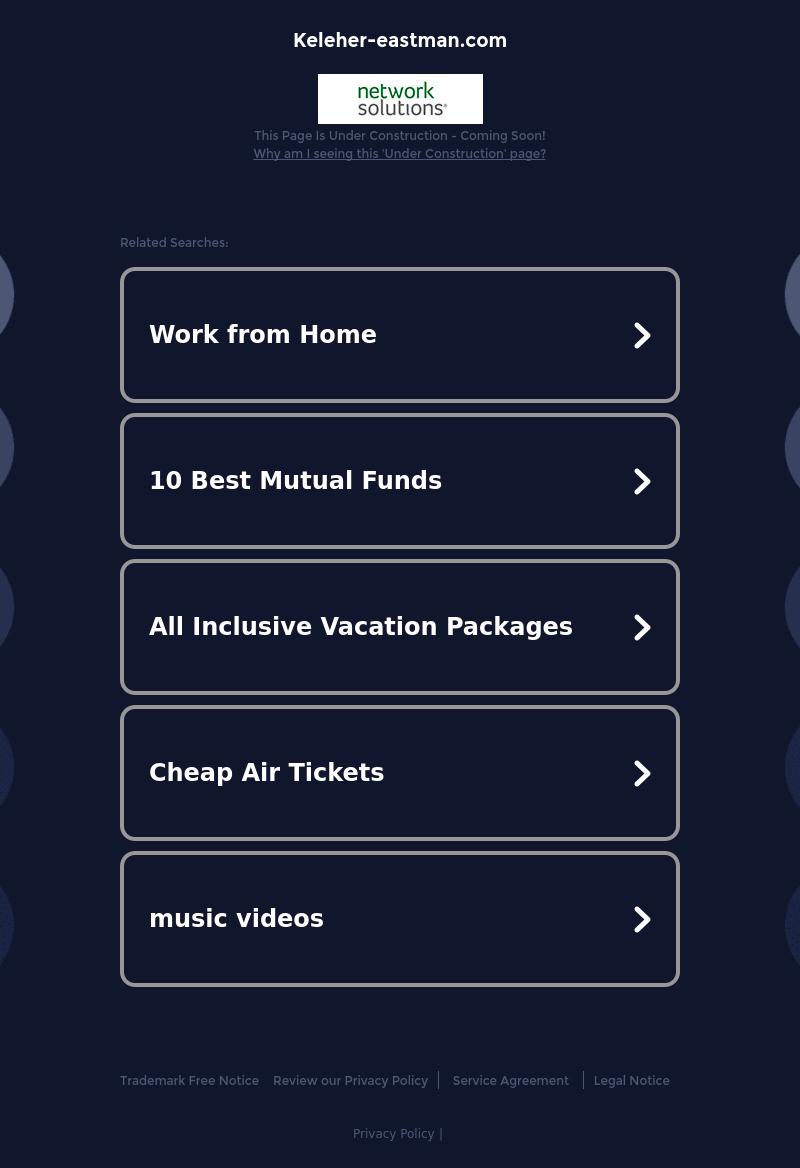Viewport: 800px width, 1168px height.
Task: Open Work from Home search result
Action: click(399, 335)
